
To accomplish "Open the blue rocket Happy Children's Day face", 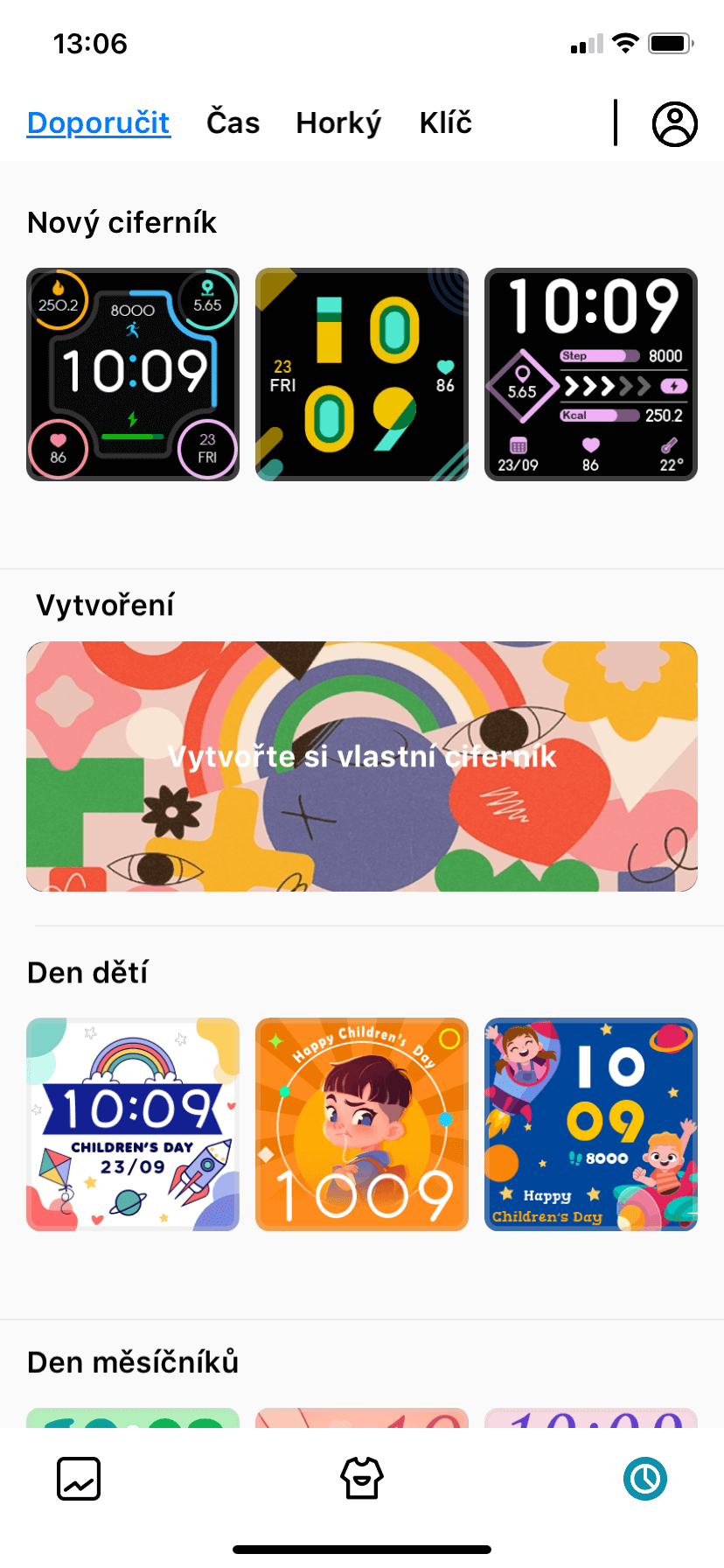I will (591, 1124).
